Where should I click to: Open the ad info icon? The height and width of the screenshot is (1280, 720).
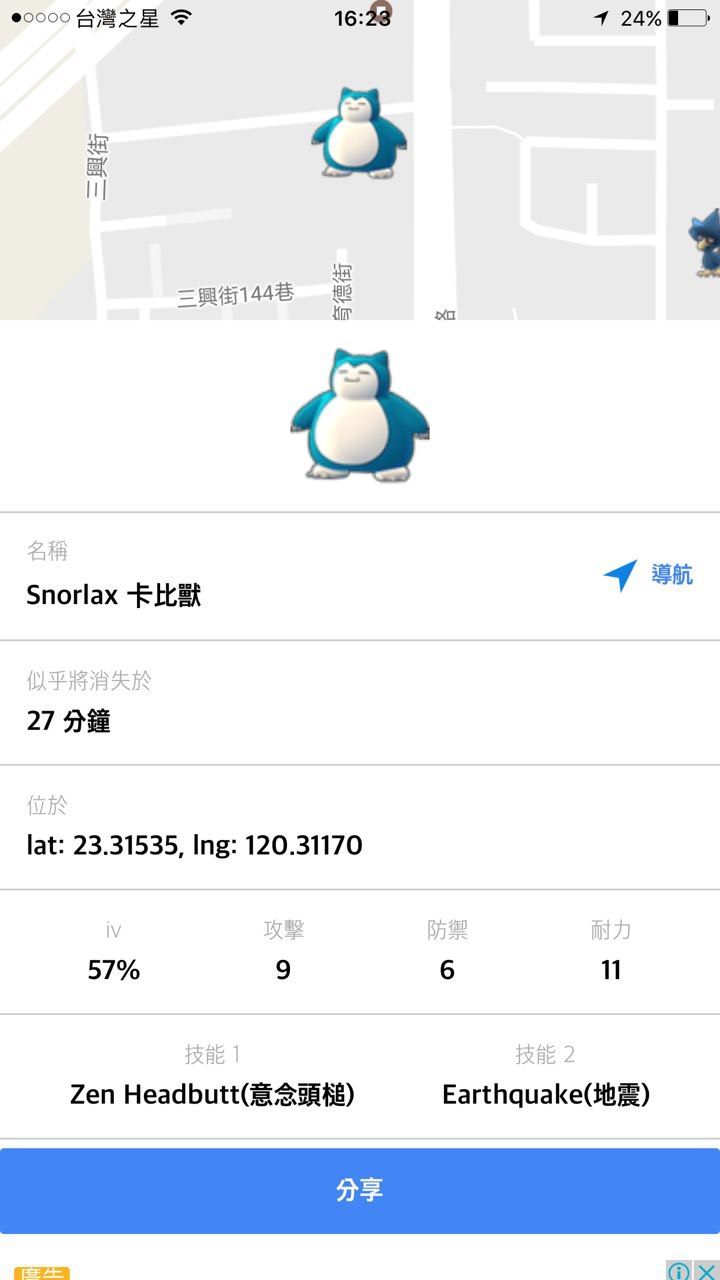coord(680,1271)
